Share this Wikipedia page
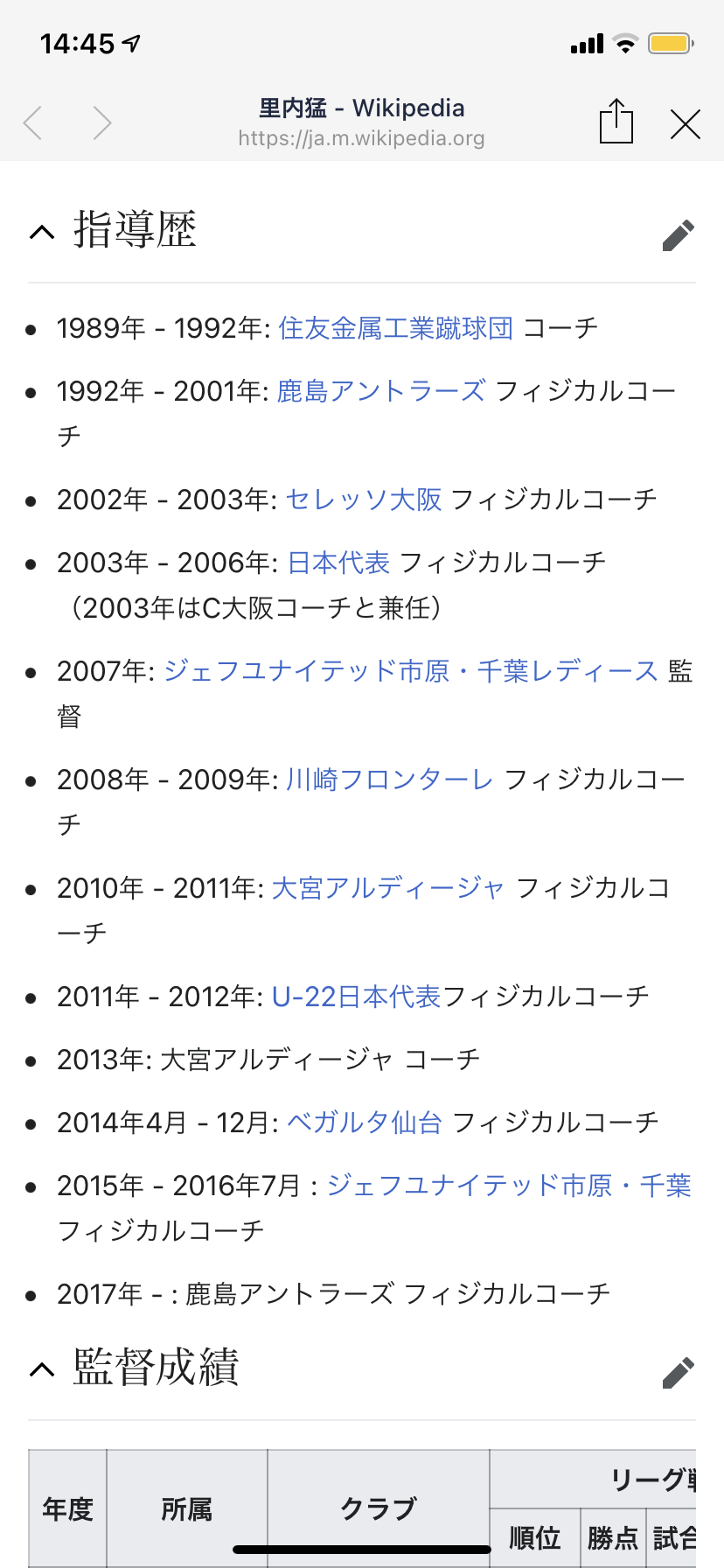 pyautogui.click(x=616, y=122)
